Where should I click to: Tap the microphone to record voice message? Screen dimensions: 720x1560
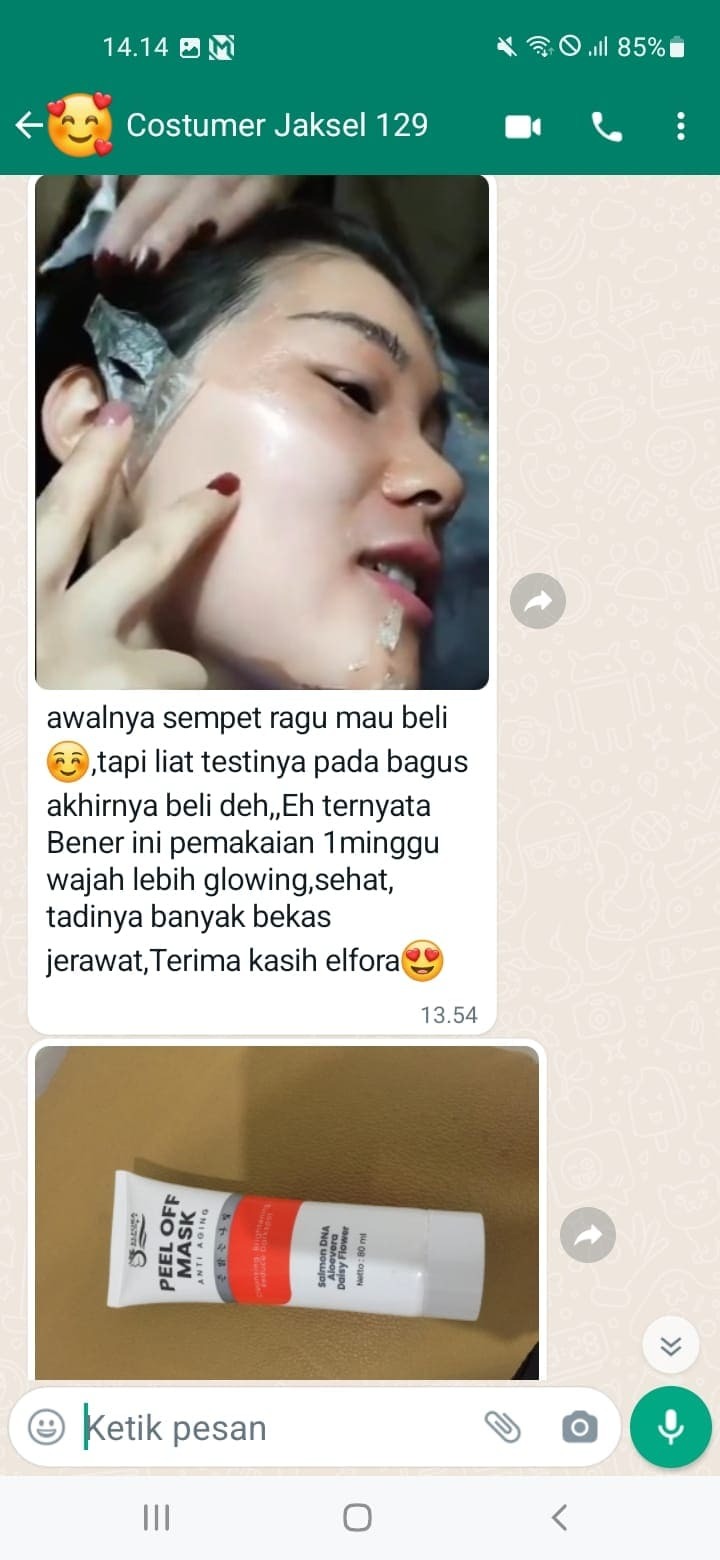pos(671,1427)
